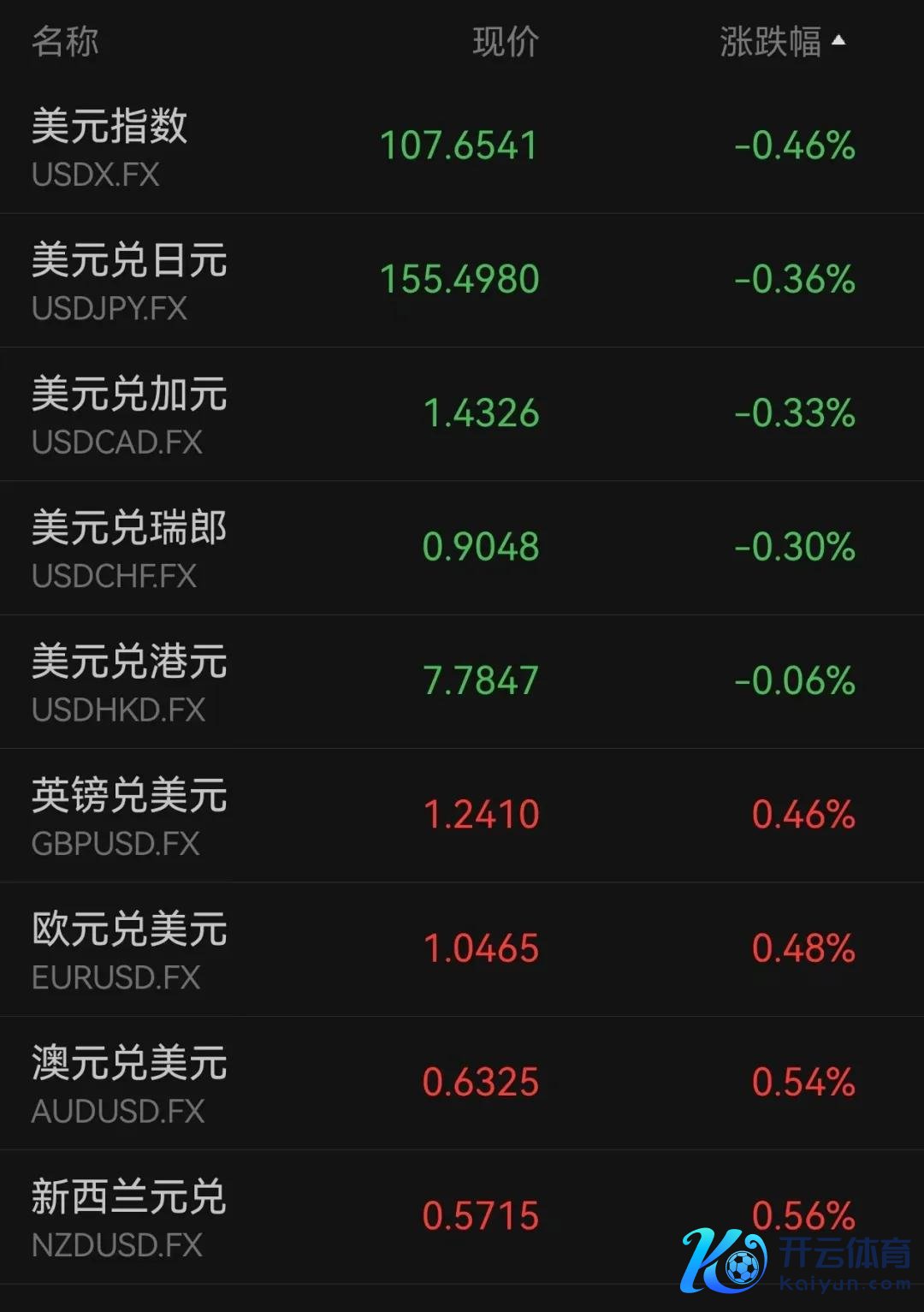Tap the 澳元兑美元 AUDUSD.FX row

462,1083
